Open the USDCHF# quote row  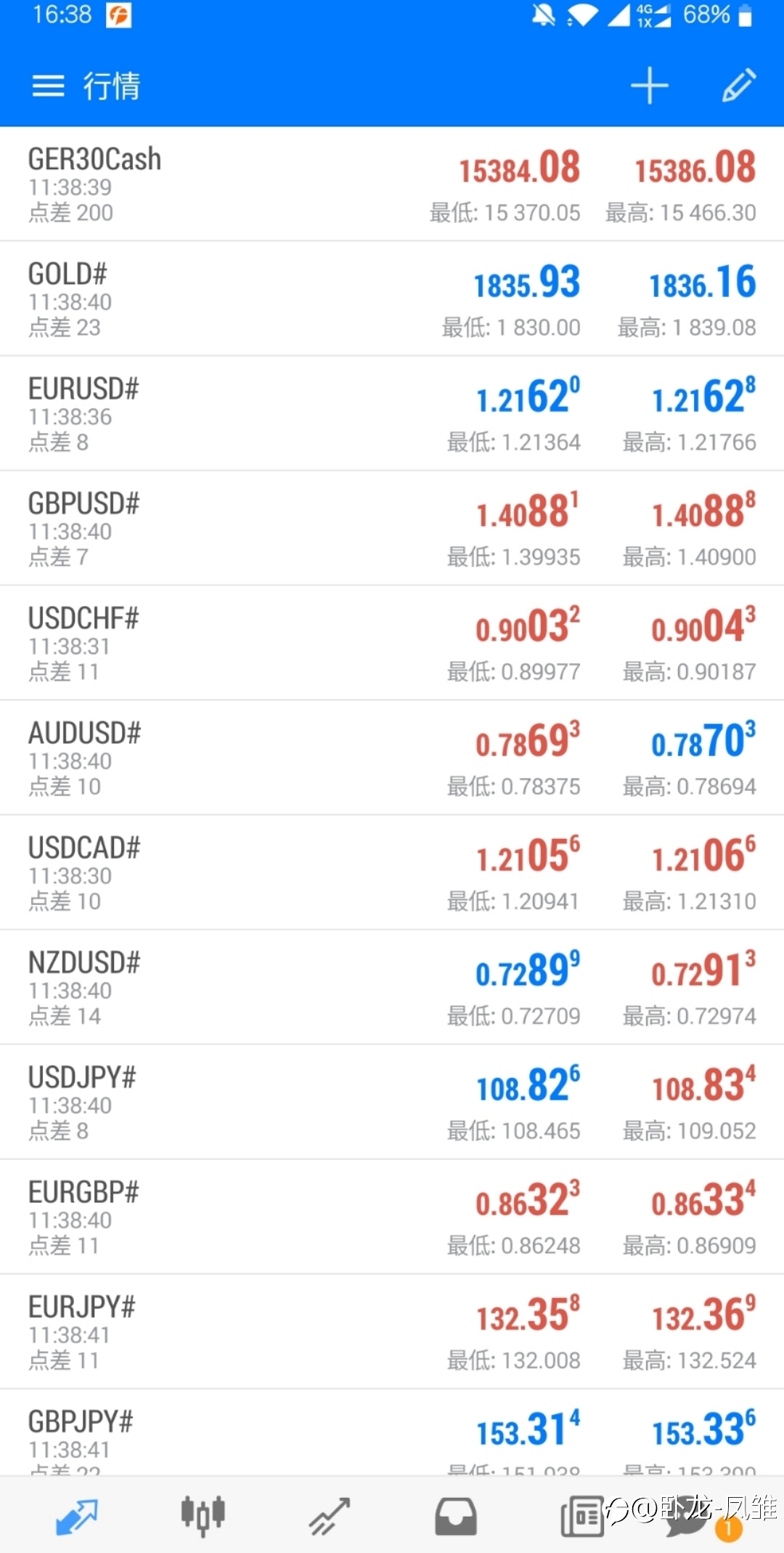point(392,643)
